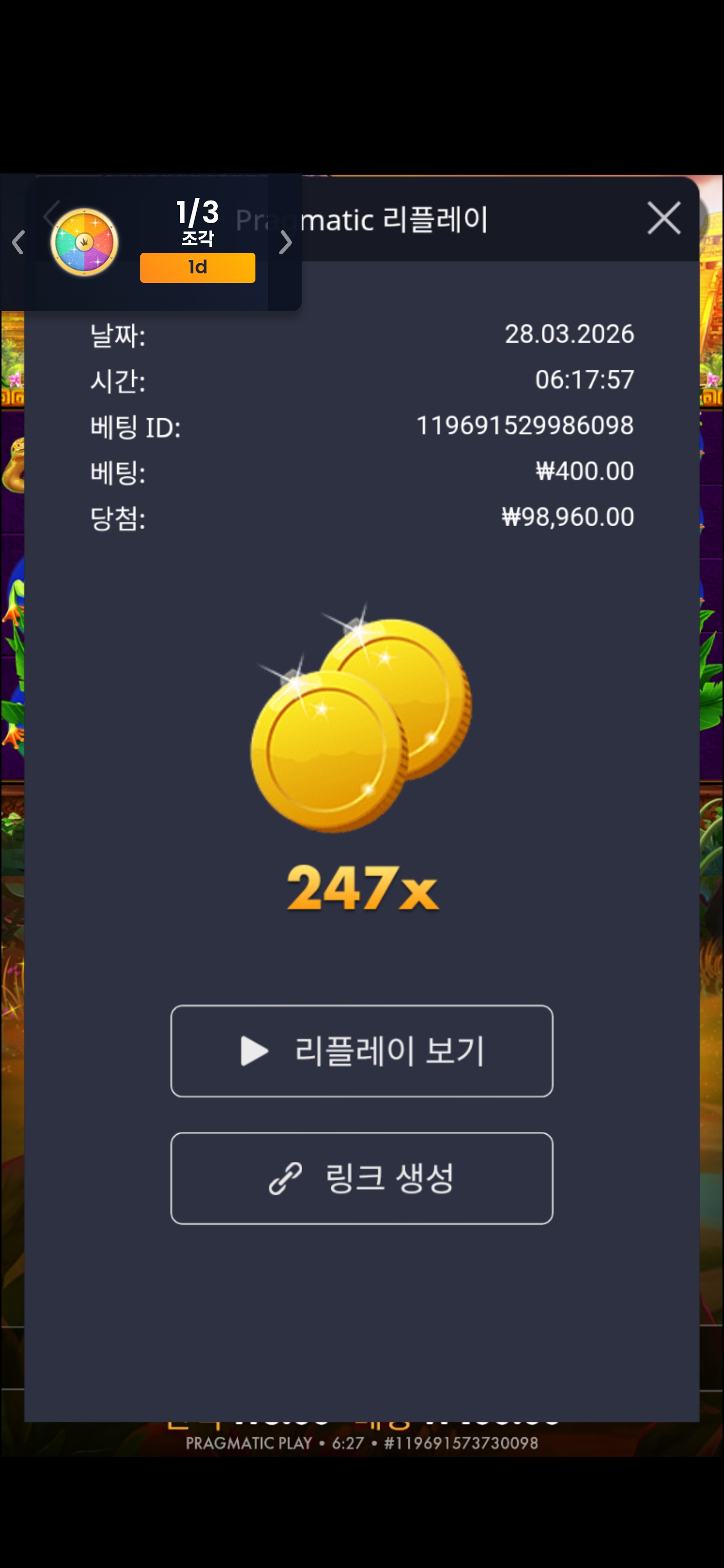724x1568 pixels.
Task: Close the Pragmatic replay dialog
Action: [x=663, y=218]
